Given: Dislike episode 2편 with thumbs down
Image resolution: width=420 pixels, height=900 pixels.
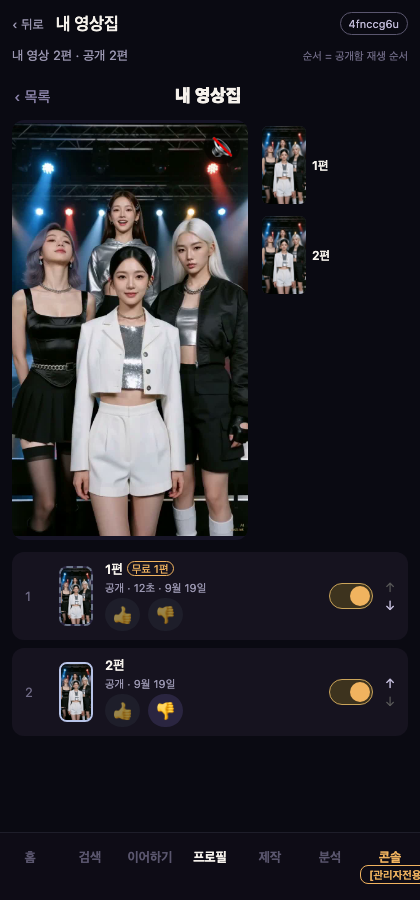Looking at the screenshot, I should click(165, 711).
